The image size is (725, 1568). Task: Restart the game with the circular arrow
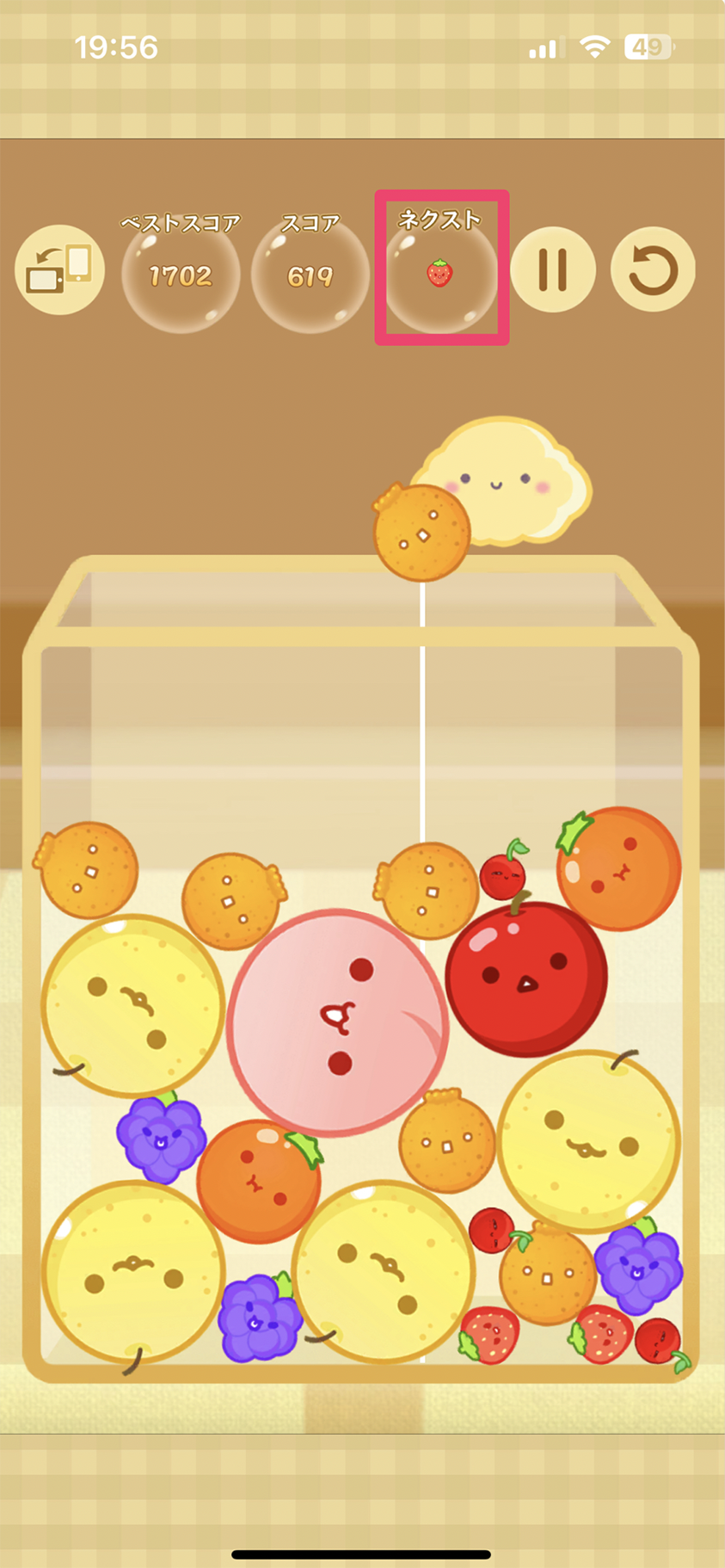[x=652, y=269]
